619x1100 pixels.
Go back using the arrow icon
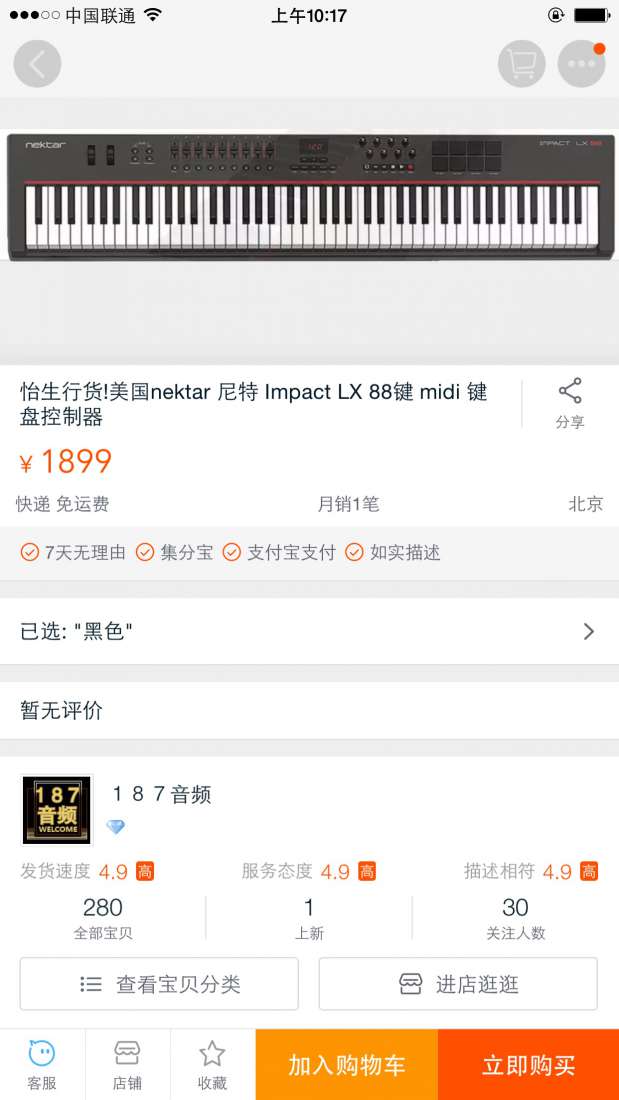tap(37, 64)
